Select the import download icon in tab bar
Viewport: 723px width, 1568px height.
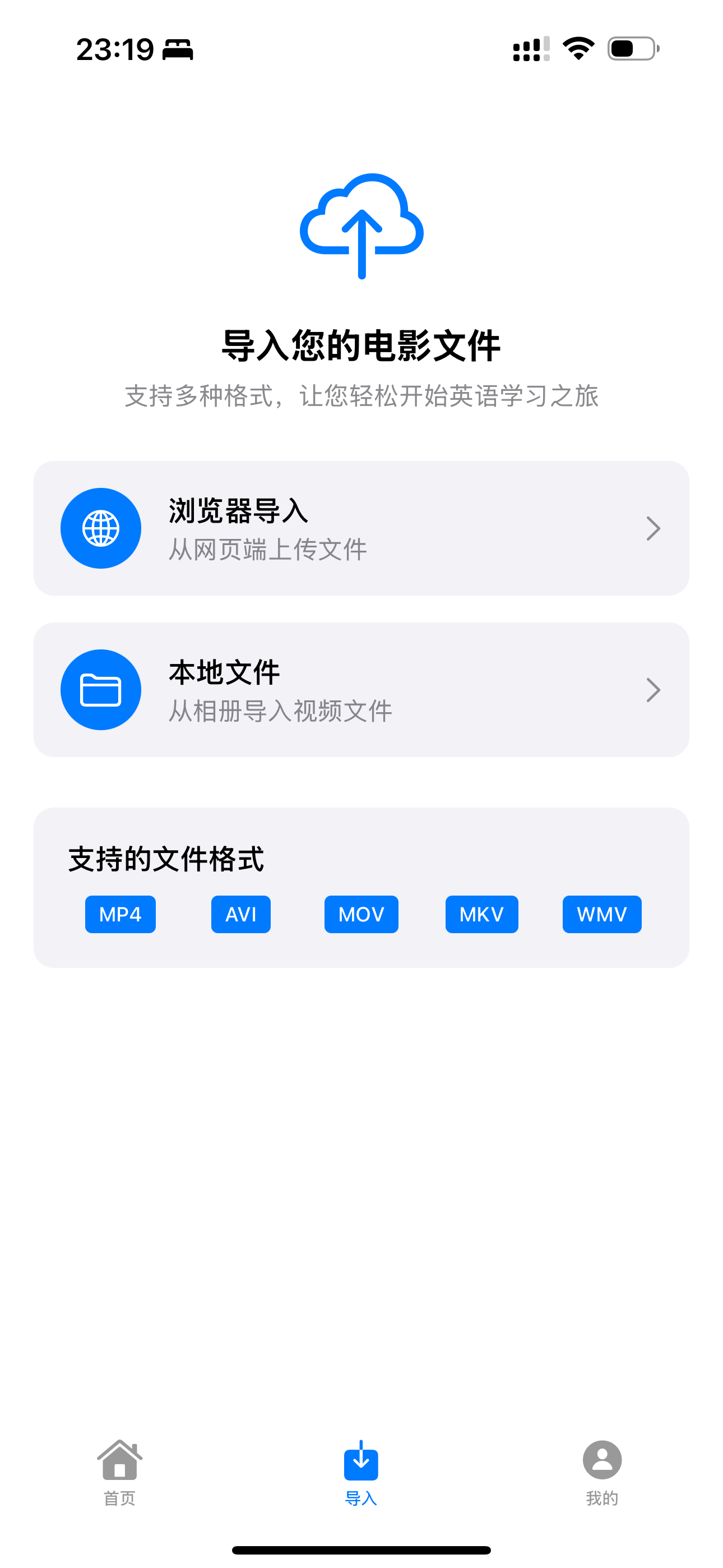tap(361, 1460)
